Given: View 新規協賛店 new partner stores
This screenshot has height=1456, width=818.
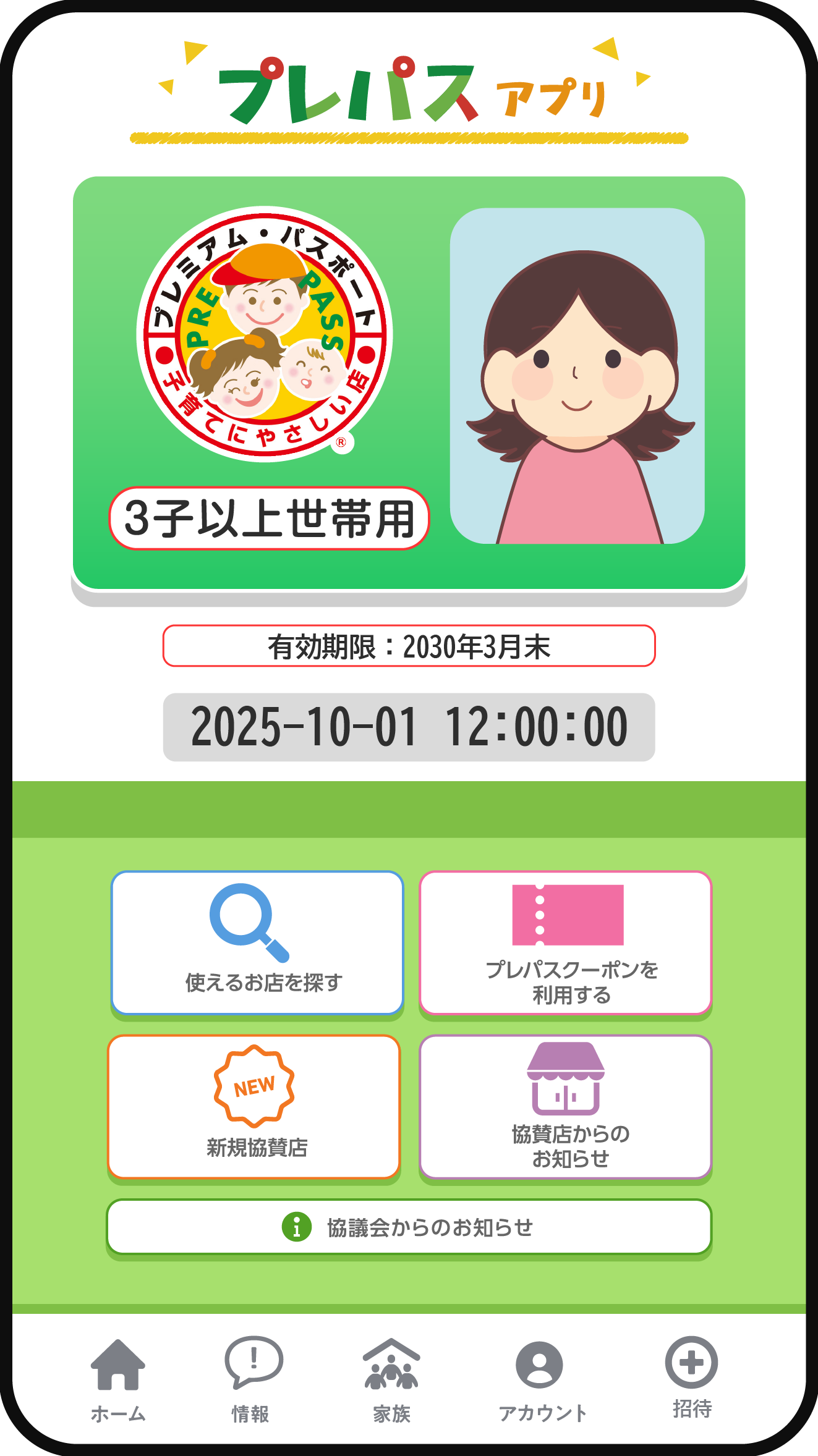Looking at the screenshot, I should click(254, 1107).
